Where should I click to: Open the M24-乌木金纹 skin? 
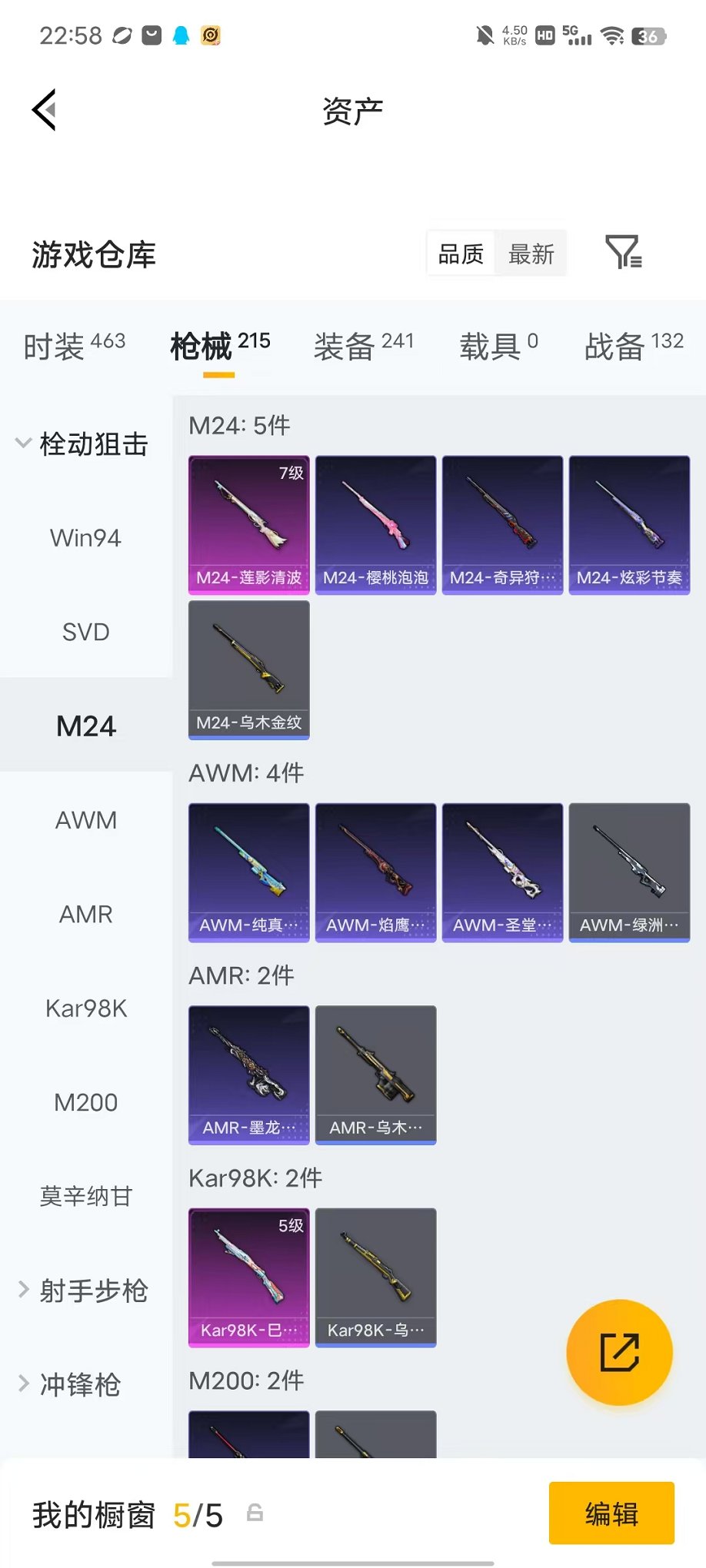249,670
